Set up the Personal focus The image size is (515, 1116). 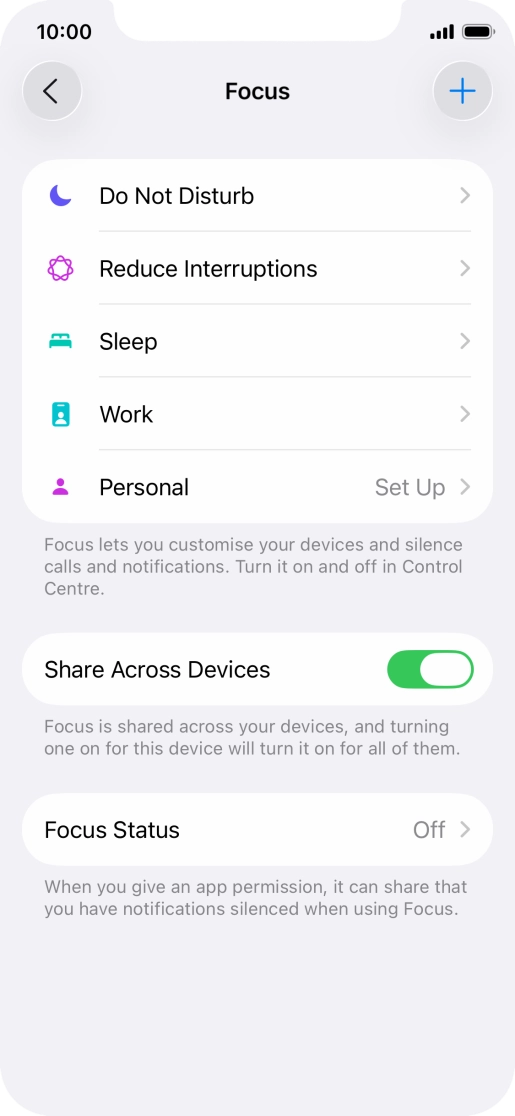point(258,488)
